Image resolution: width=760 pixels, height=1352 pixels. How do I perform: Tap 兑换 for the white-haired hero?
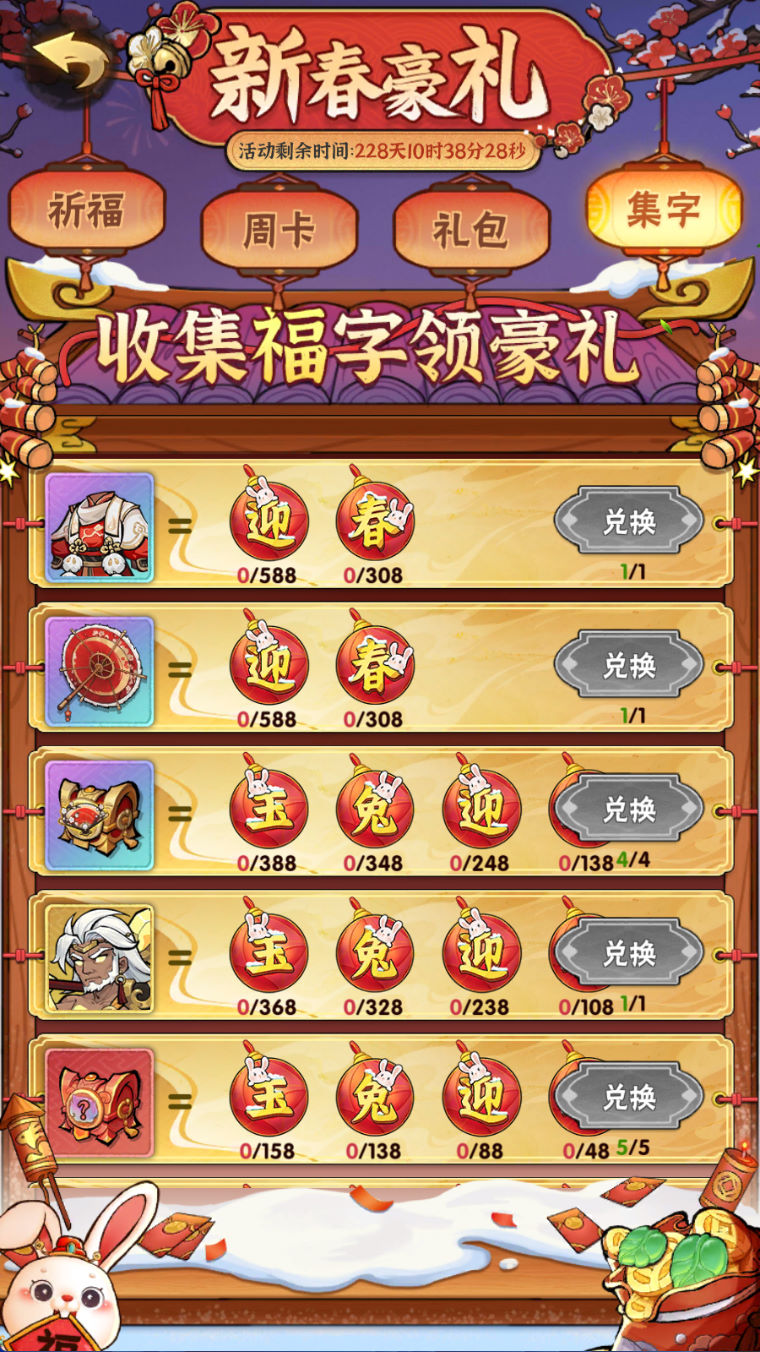pyautogui.click(x=629, y=953)
